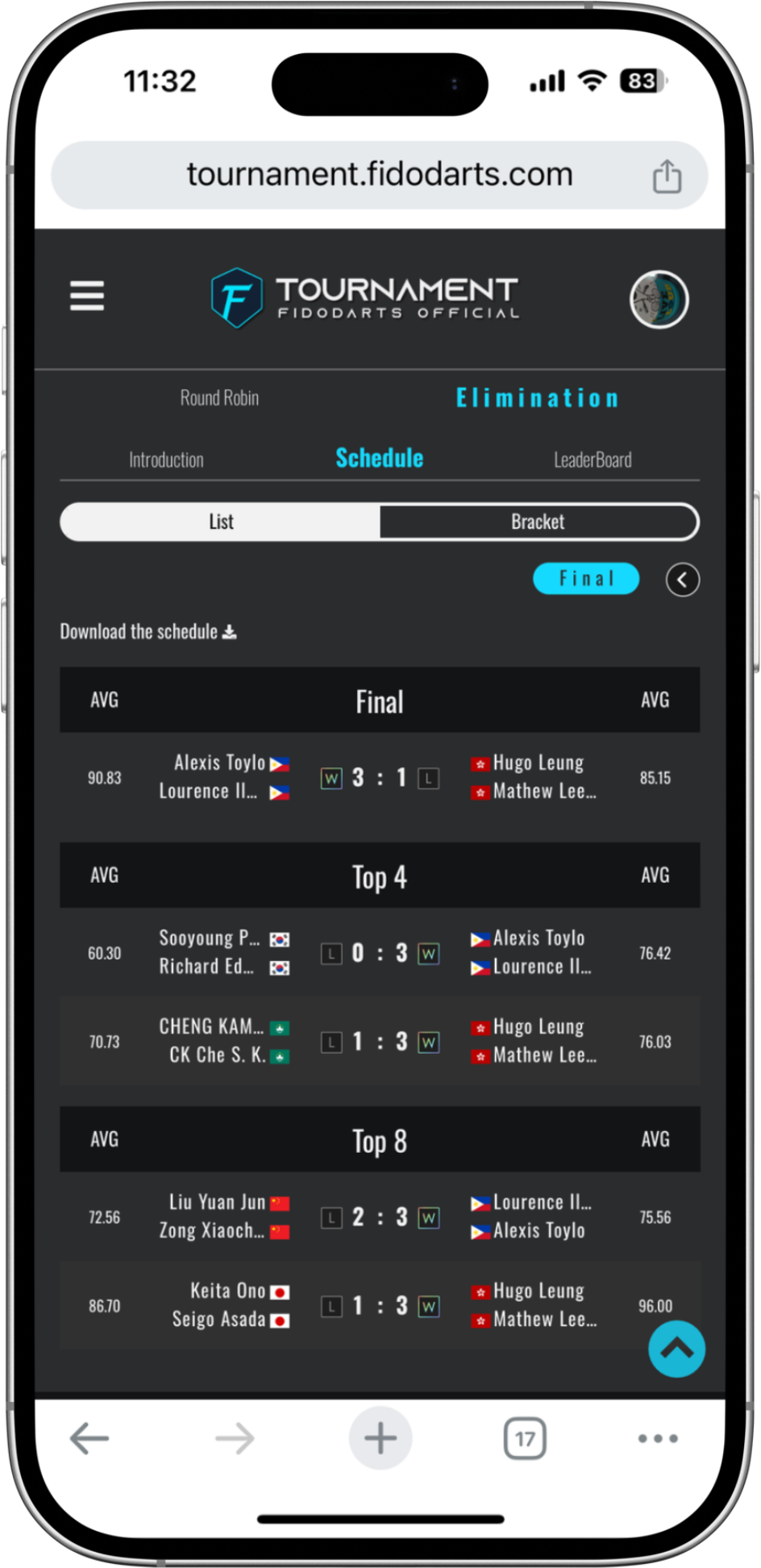This screenshot has width=761, height=1568.
Task: Open the browser's more options menu
Action: (x=658, y=1438)
